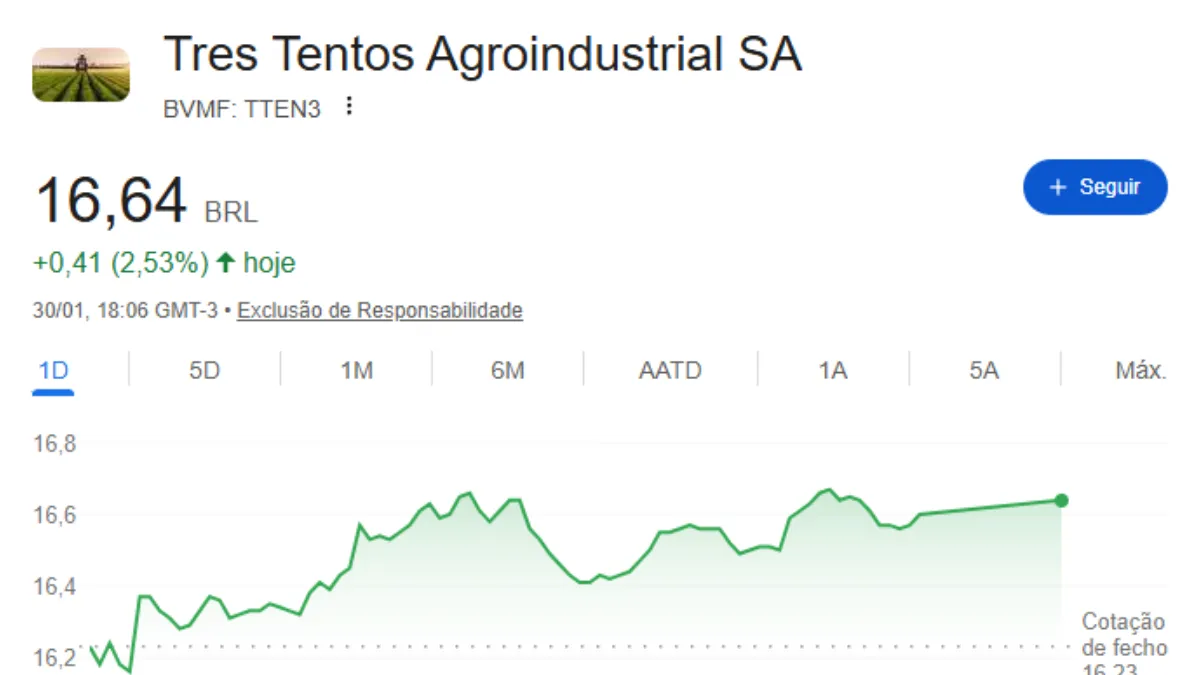1200x675 pixels.
Task: Open the overflow menu beside TTEN3
Action: tap(349, 107)
